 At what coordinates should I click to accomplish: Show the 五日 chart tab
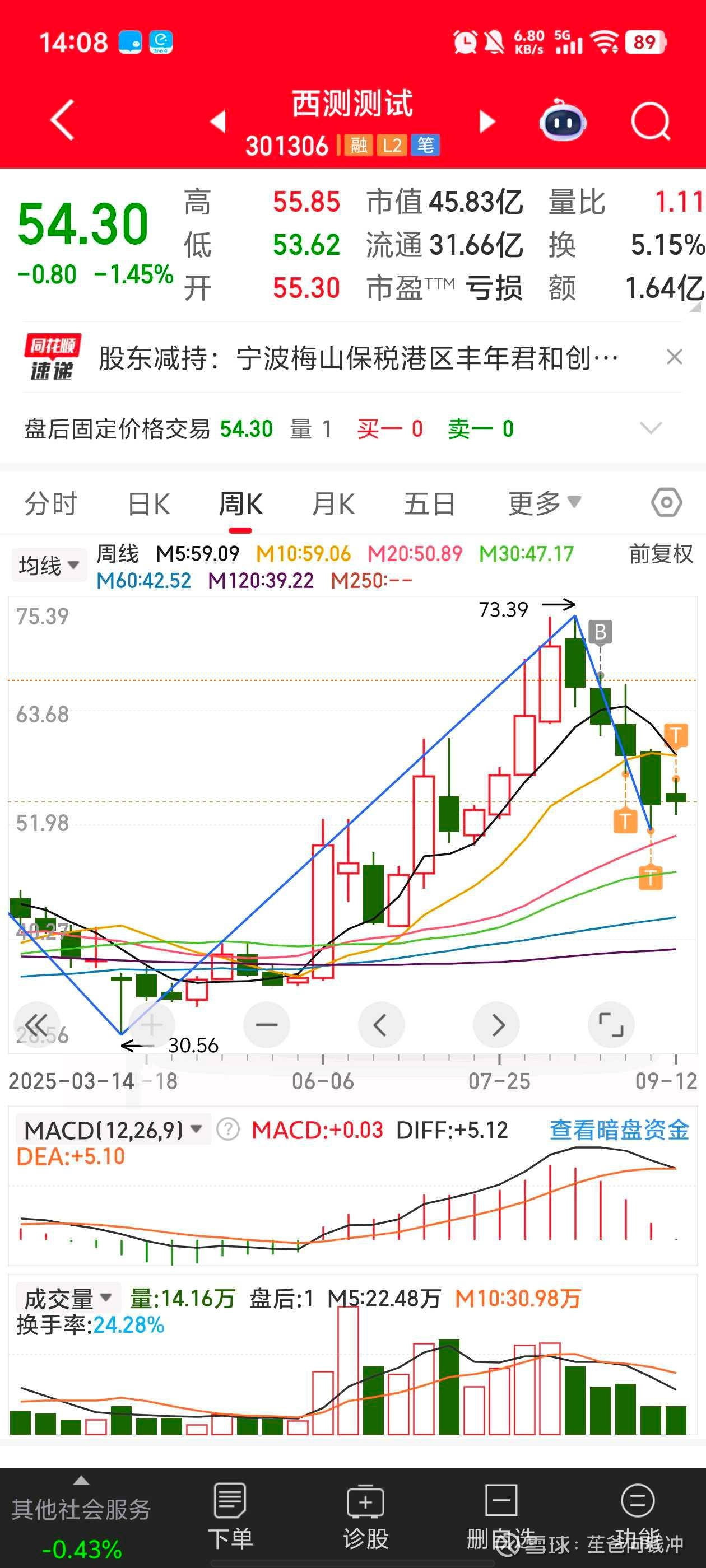click(x=429, y=504)
